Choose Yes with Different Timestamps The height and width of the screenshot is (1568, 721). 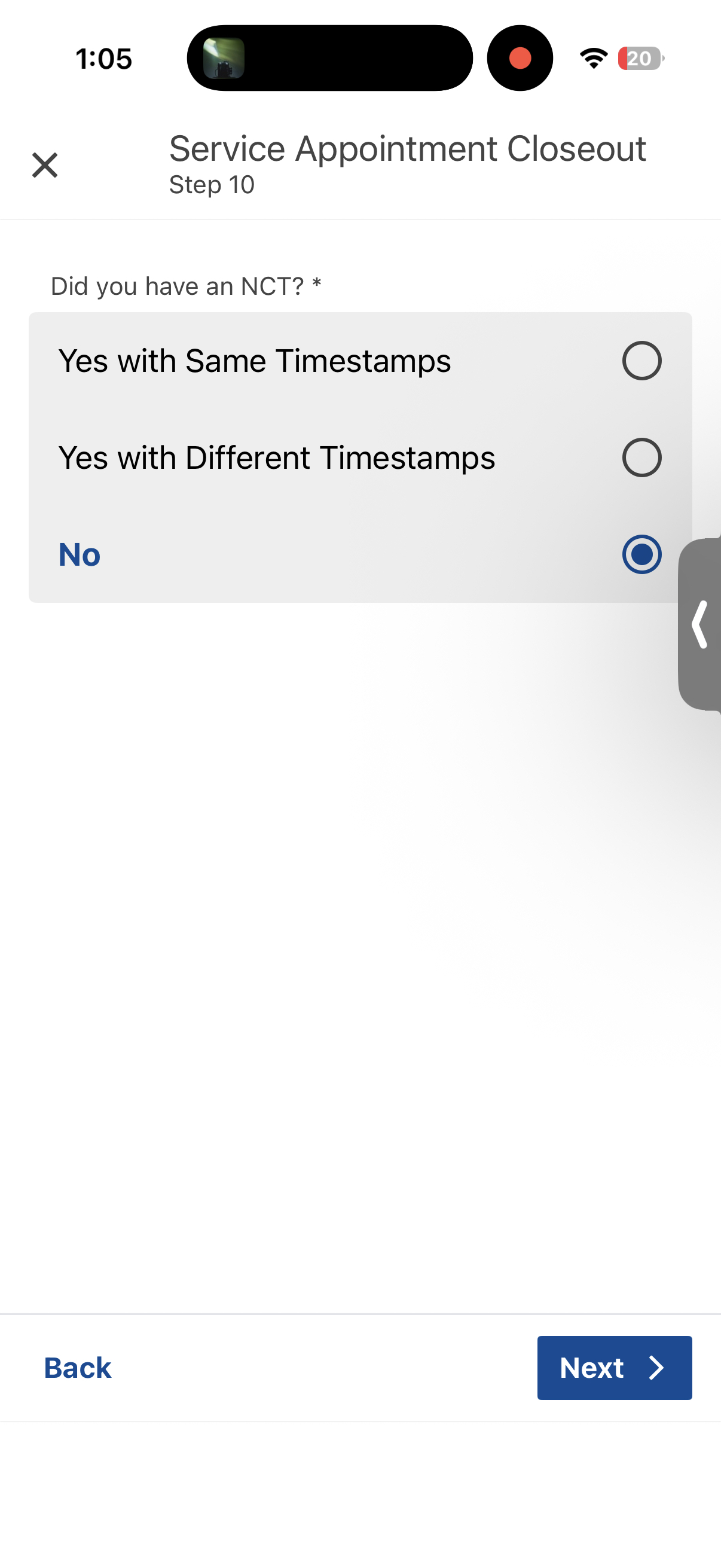tap(641, 457)
